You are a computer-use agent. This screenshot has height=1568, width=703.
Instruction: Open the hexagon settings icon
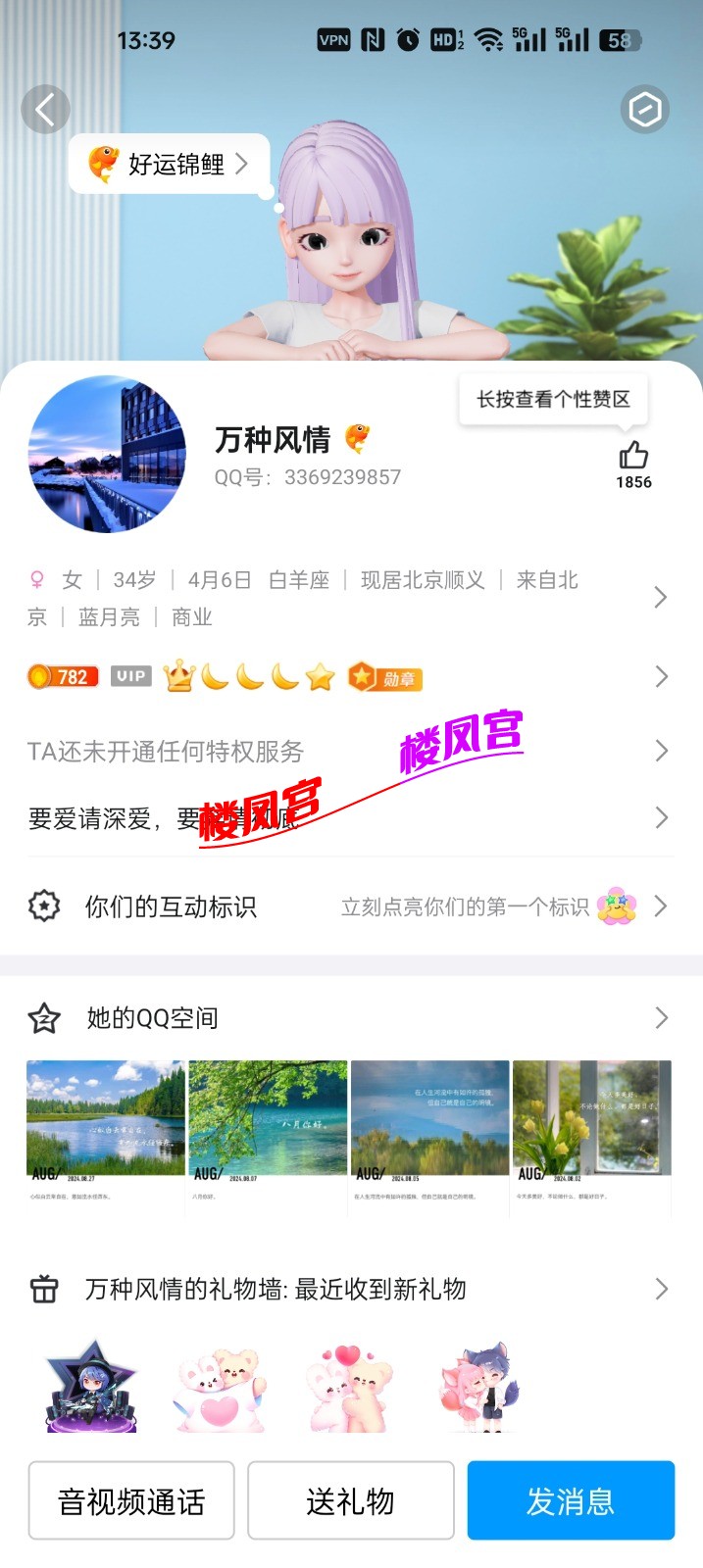(644, 110)
